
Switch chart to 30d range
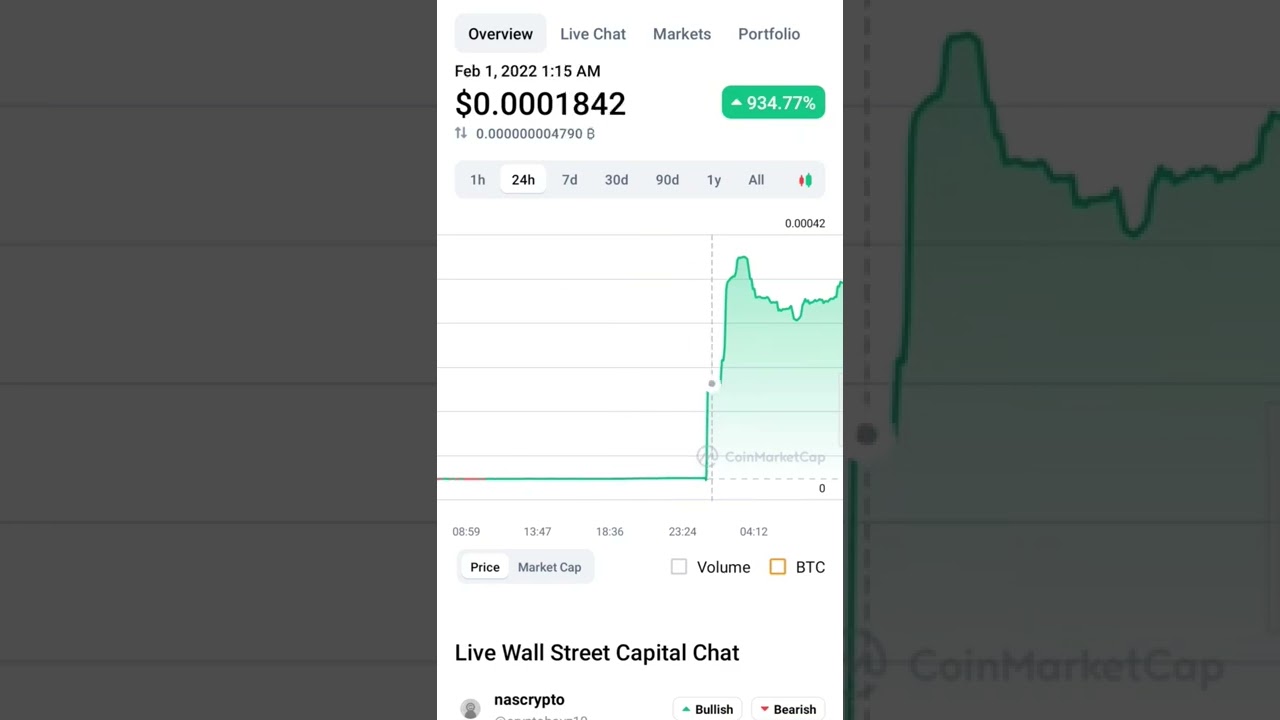coord(616,180)
